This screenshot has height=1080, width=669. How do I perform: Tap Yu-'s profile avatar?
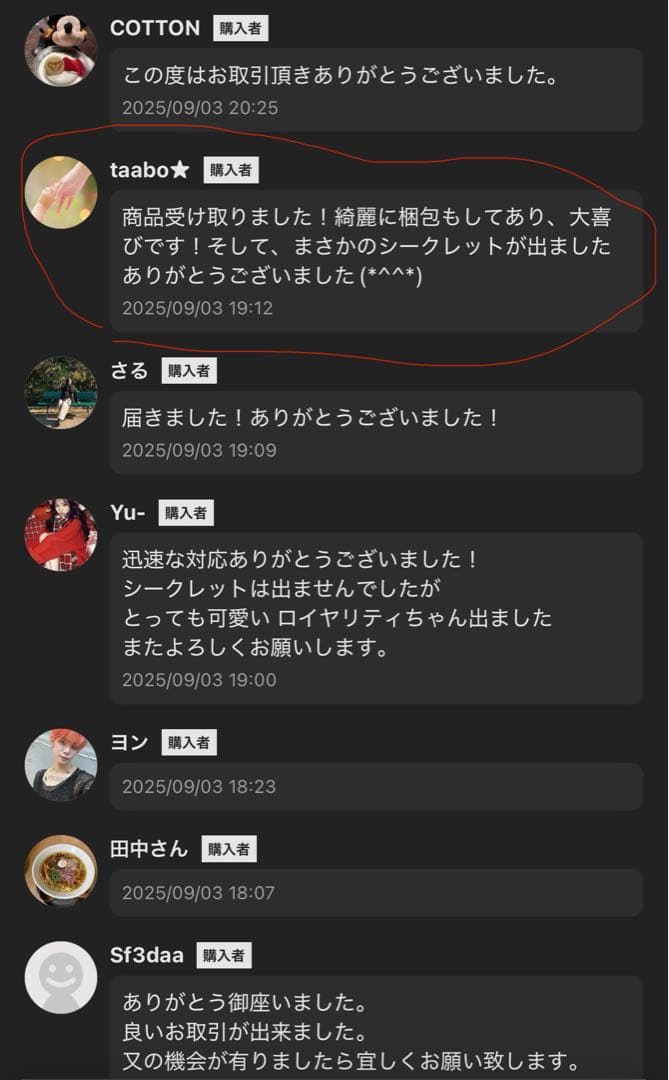(61, 535)
